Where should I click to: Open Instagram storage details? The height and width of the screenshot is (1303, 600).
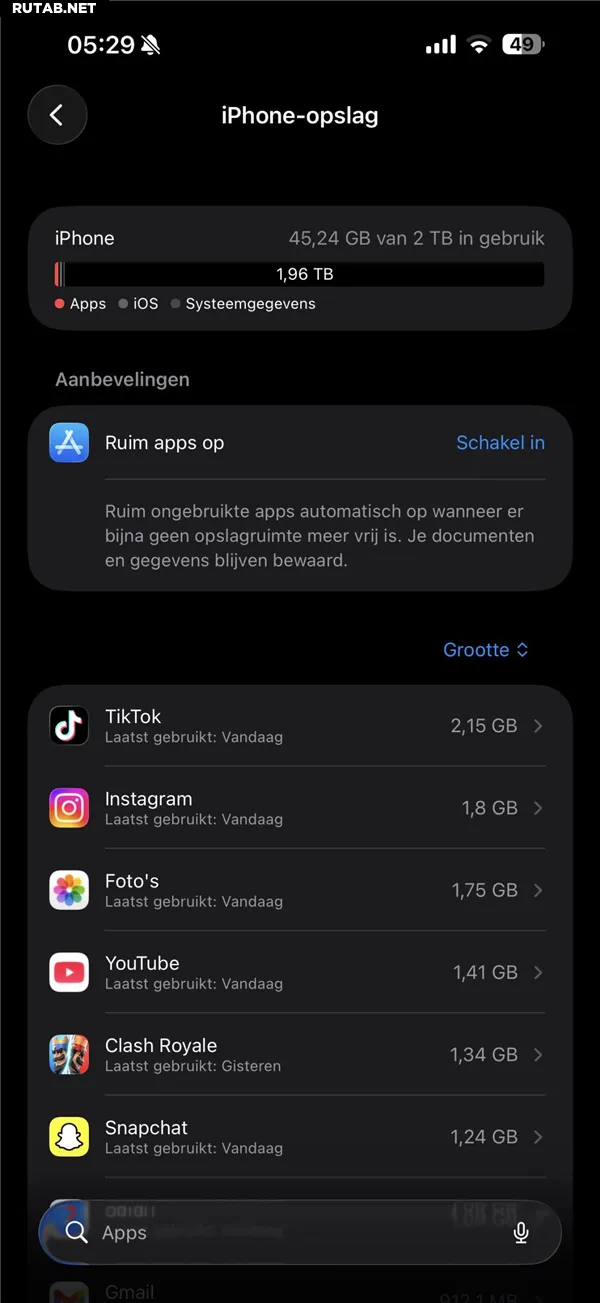300,808
